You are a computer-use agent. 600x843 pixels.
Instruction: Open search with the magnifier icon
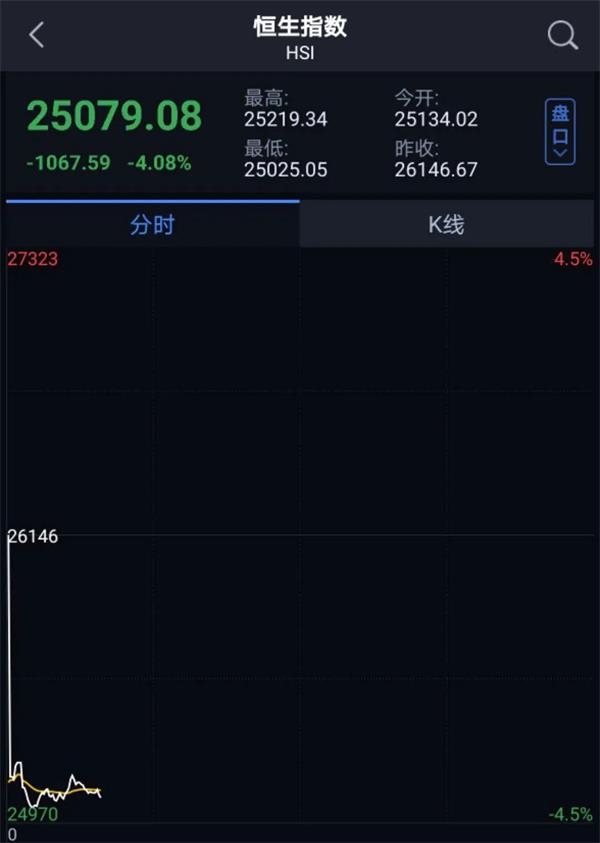(563, 36)
